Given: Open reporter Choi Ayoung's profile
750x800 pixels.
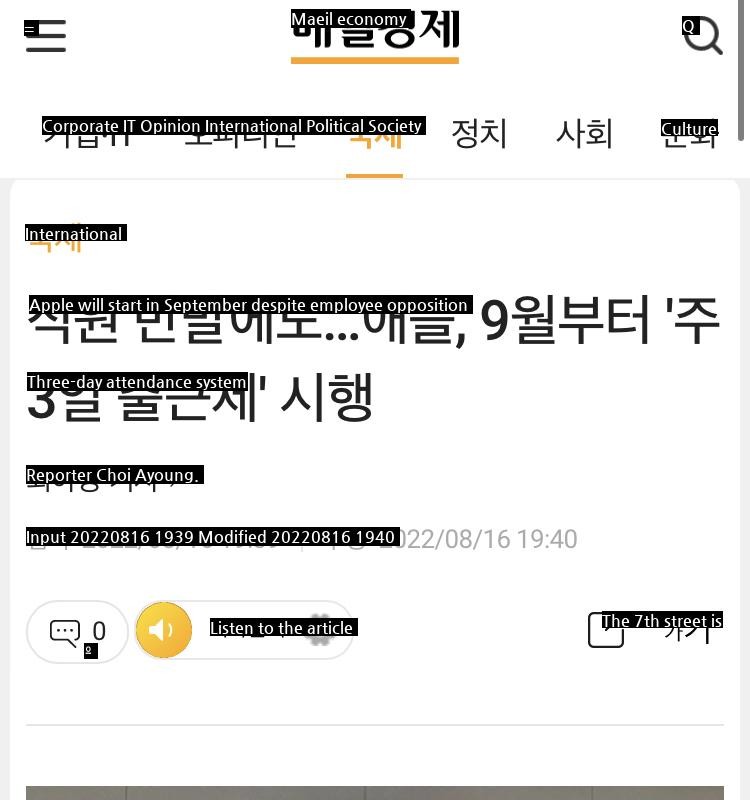Looking at the screenshot, I should (x=100, y=479).
